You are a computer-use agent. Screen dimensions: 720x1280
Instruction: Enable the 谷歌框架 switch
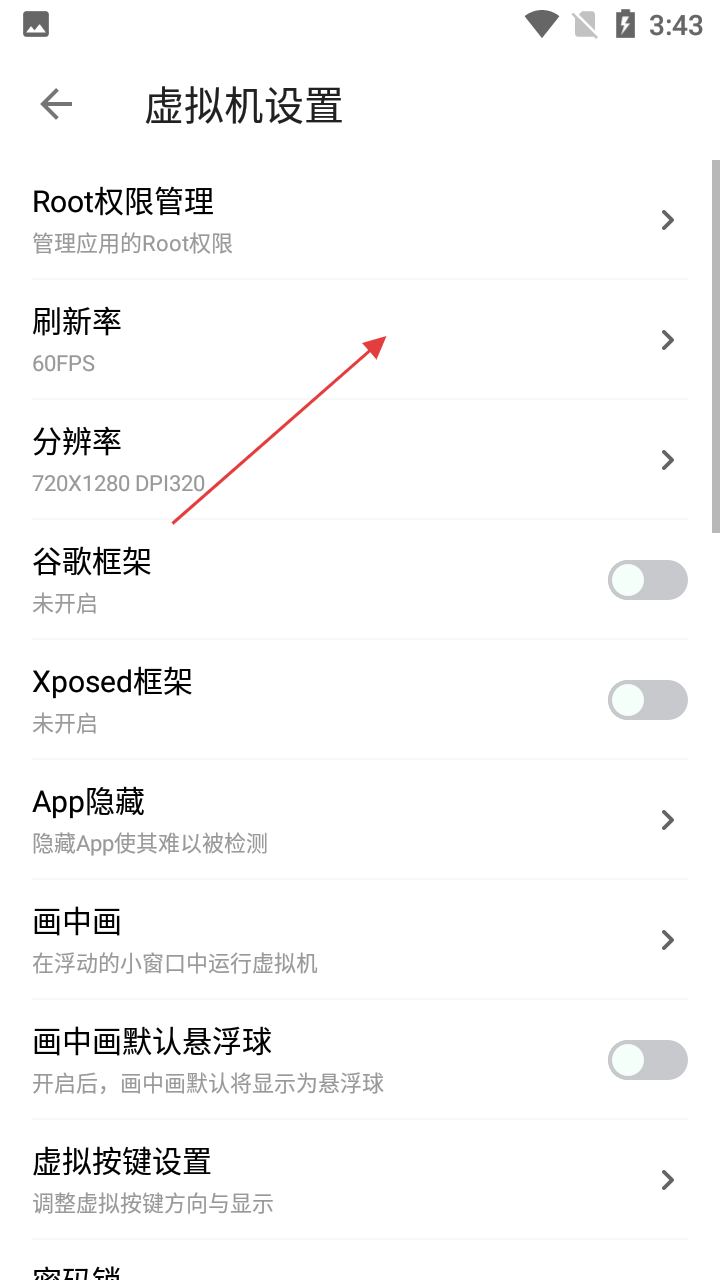[647, 580]
